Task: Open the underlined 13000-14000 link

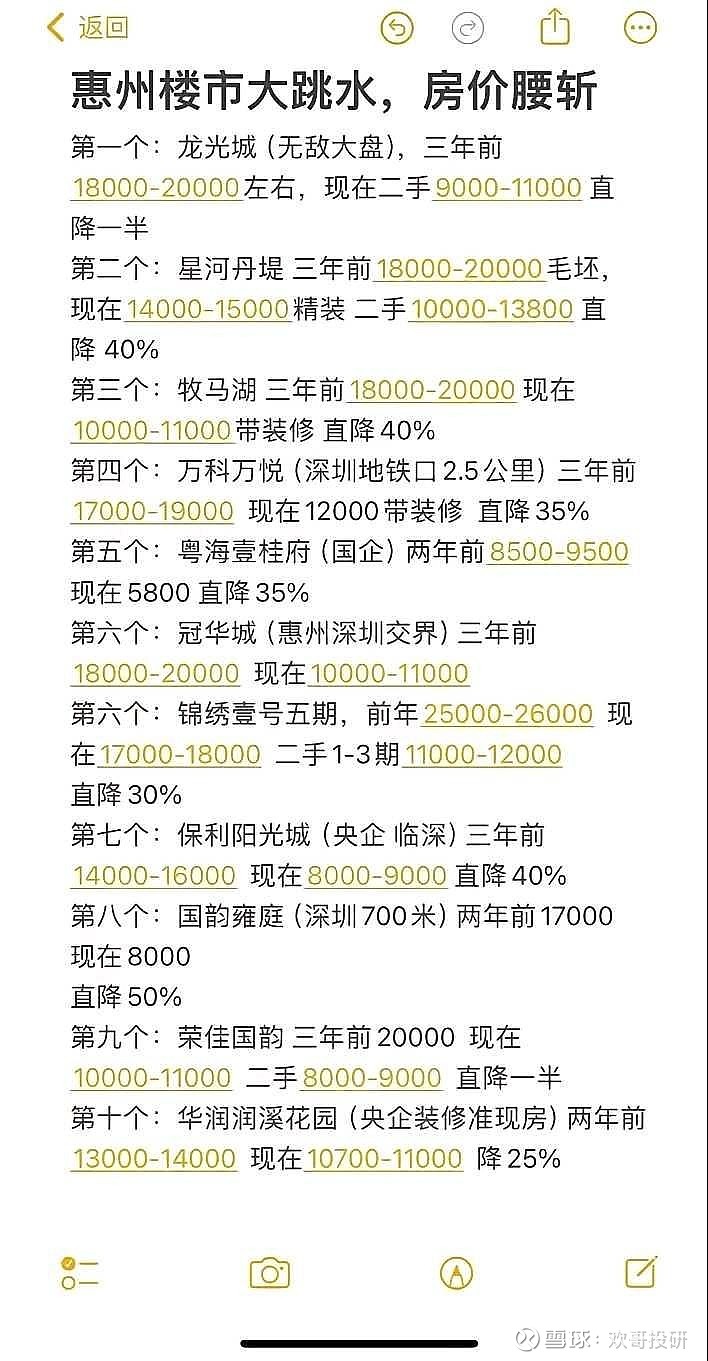Action: click(154, 1159)
